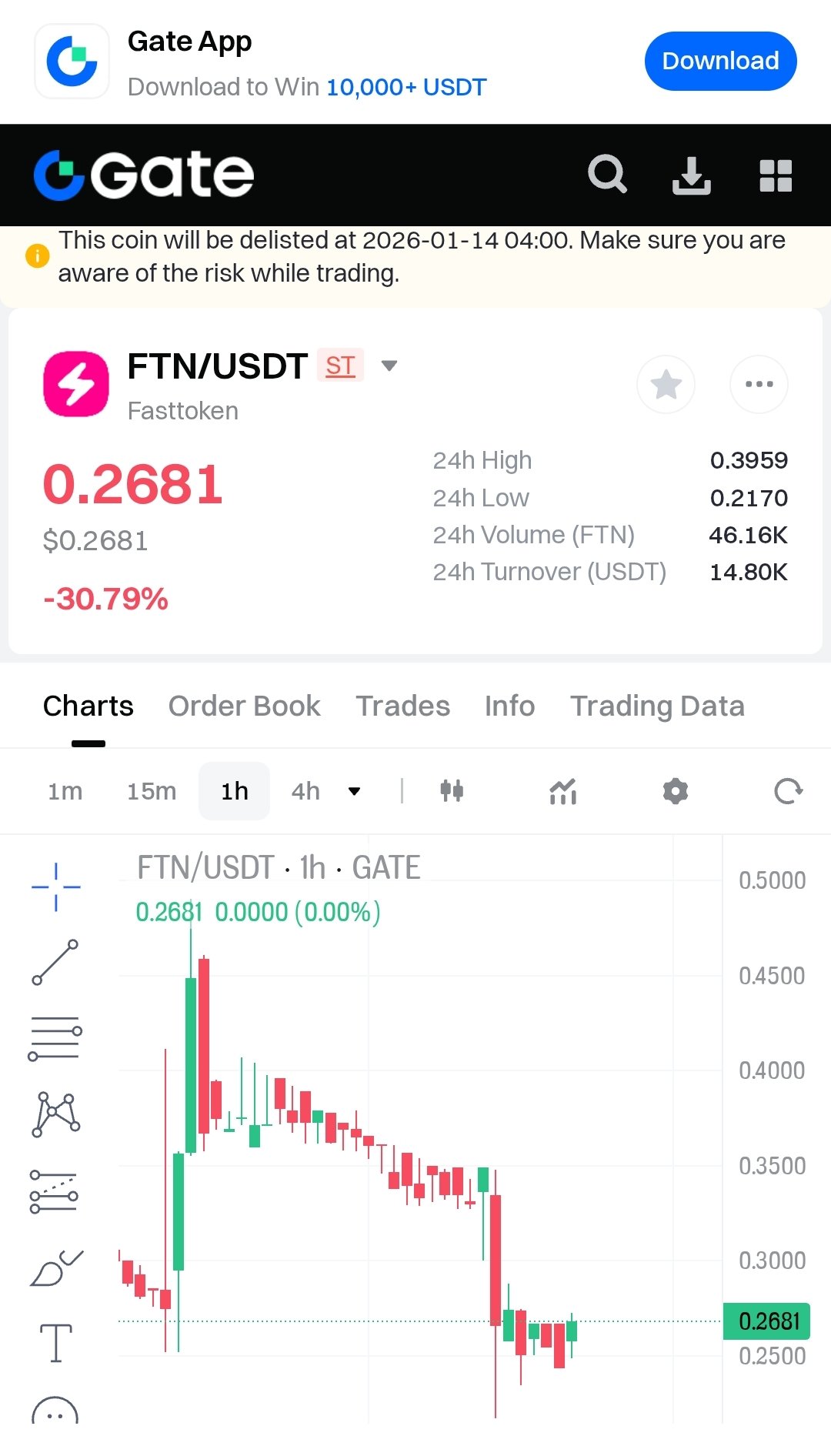Open the three-dot more options

(759, 384)
